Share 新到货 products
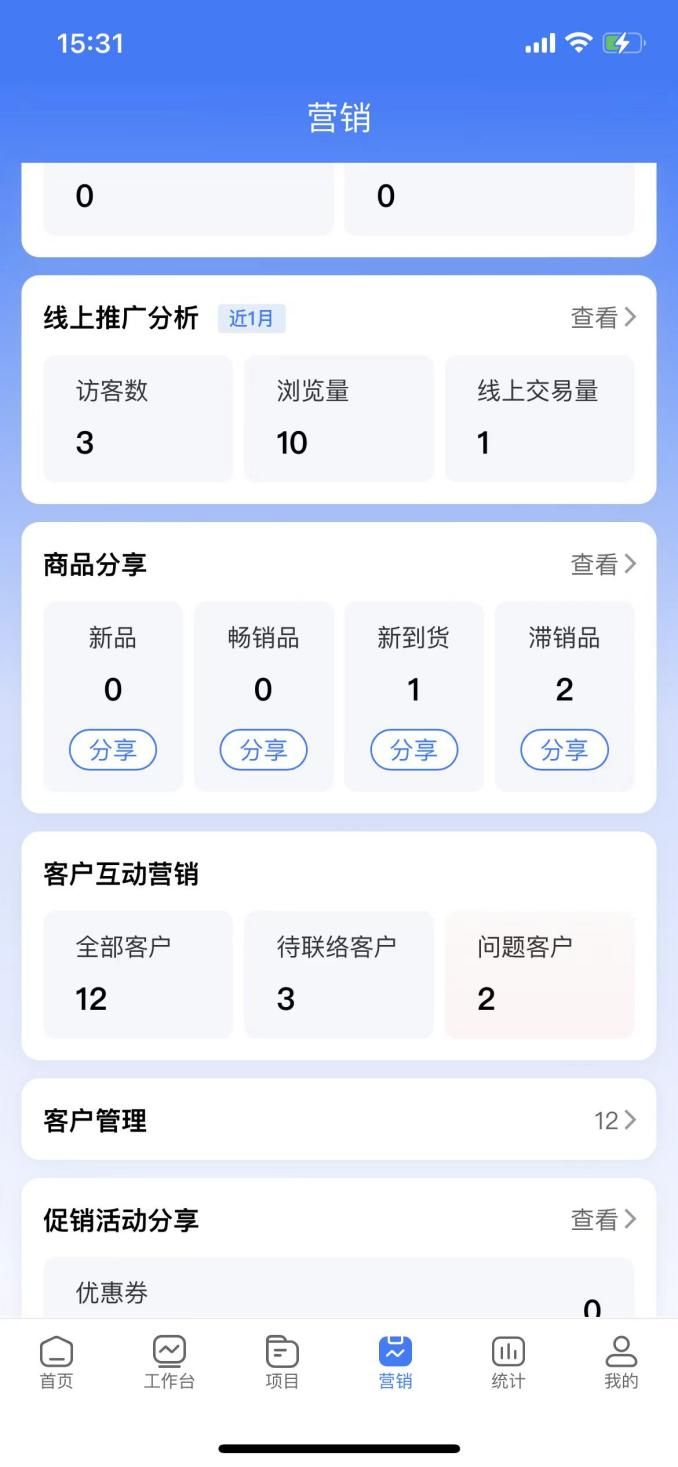 coord(414,750)
